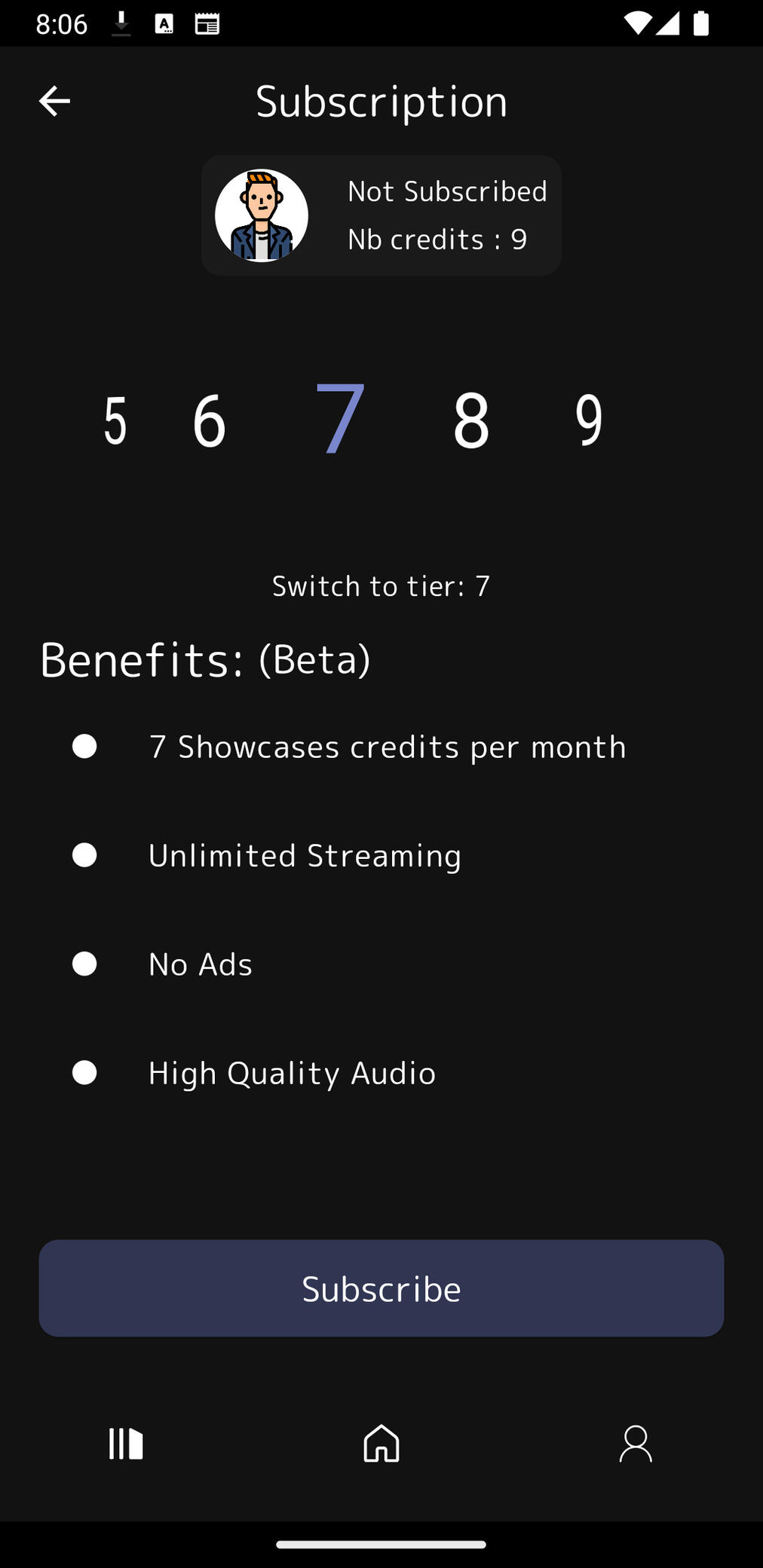Open the library tab

126,1444
